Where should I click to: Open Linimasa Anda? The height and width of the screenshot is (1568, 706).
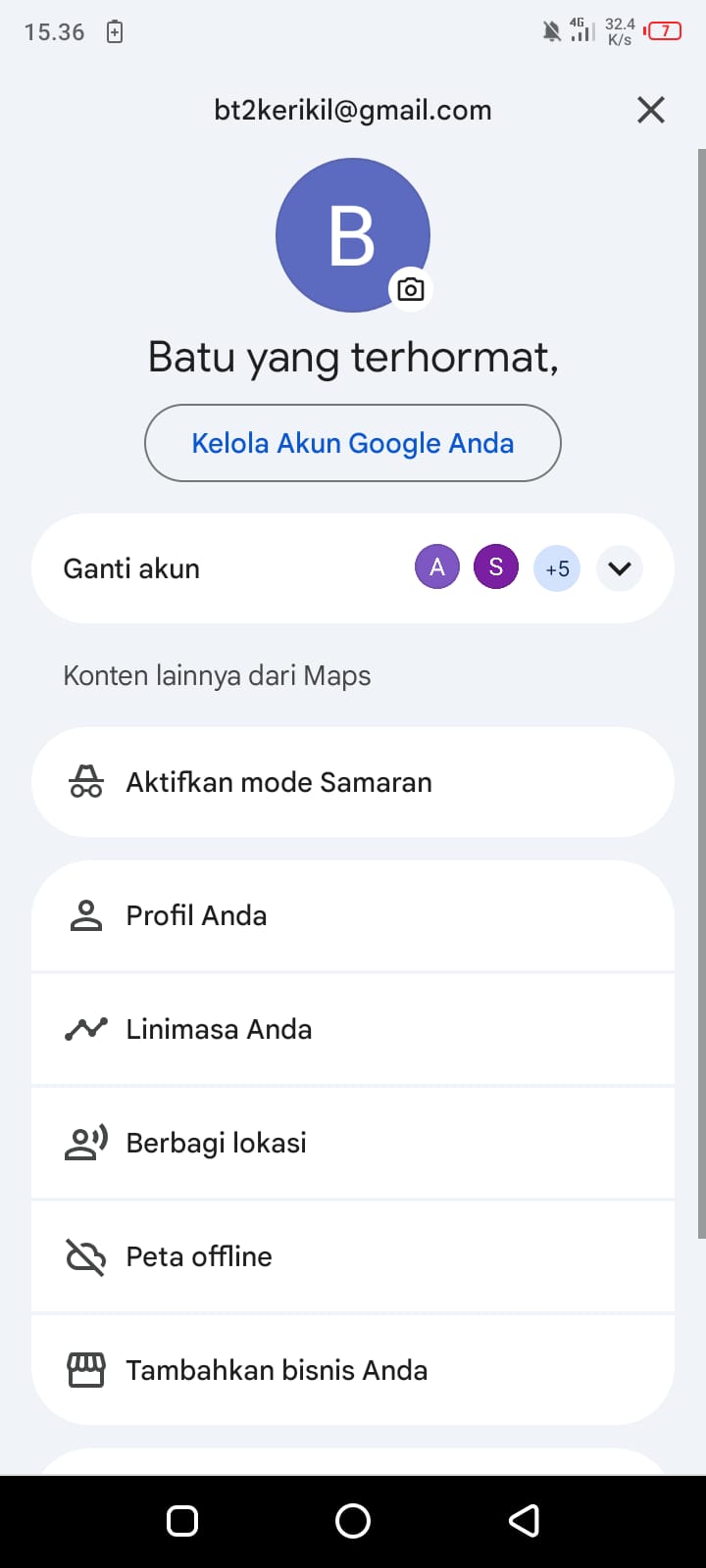point(353,1029)
